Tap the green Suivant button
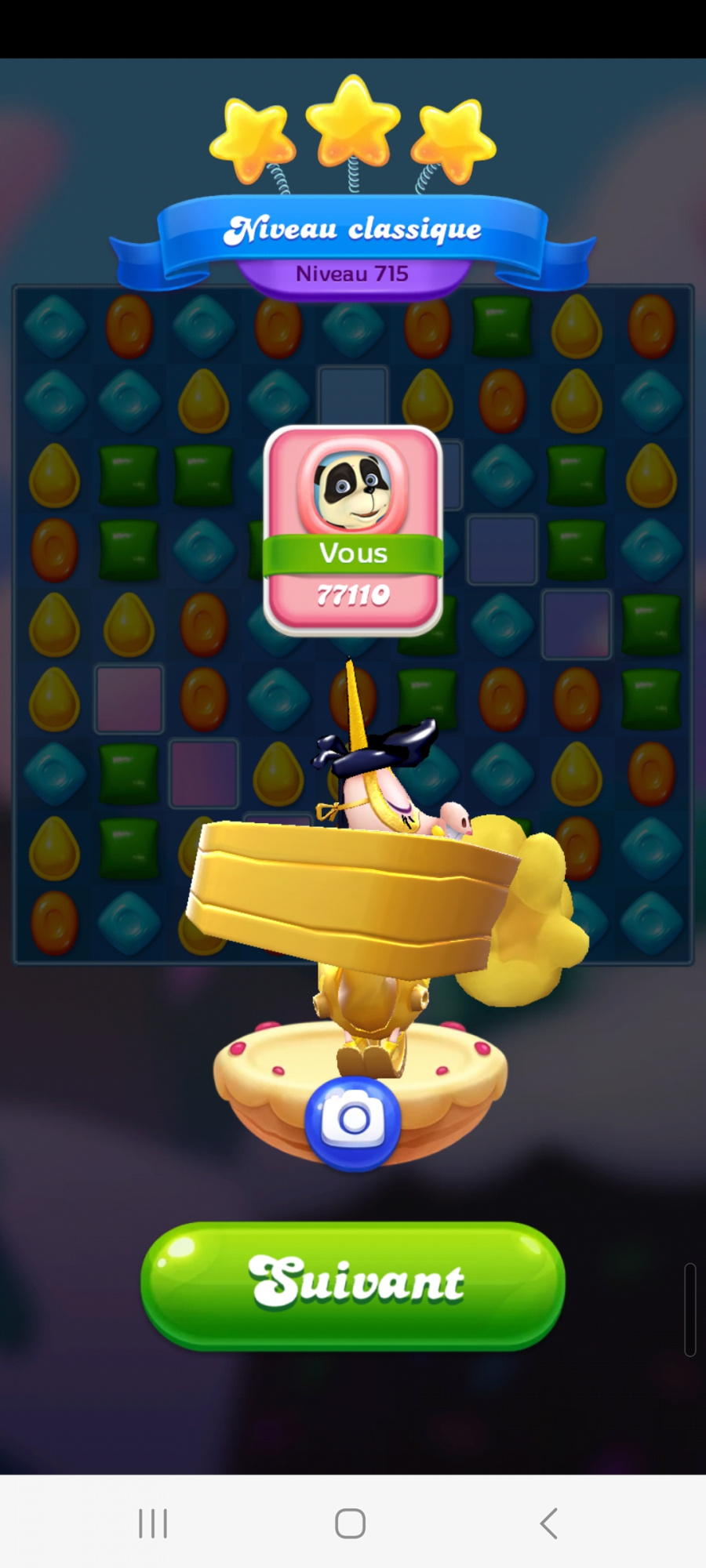 point(353,1284)
